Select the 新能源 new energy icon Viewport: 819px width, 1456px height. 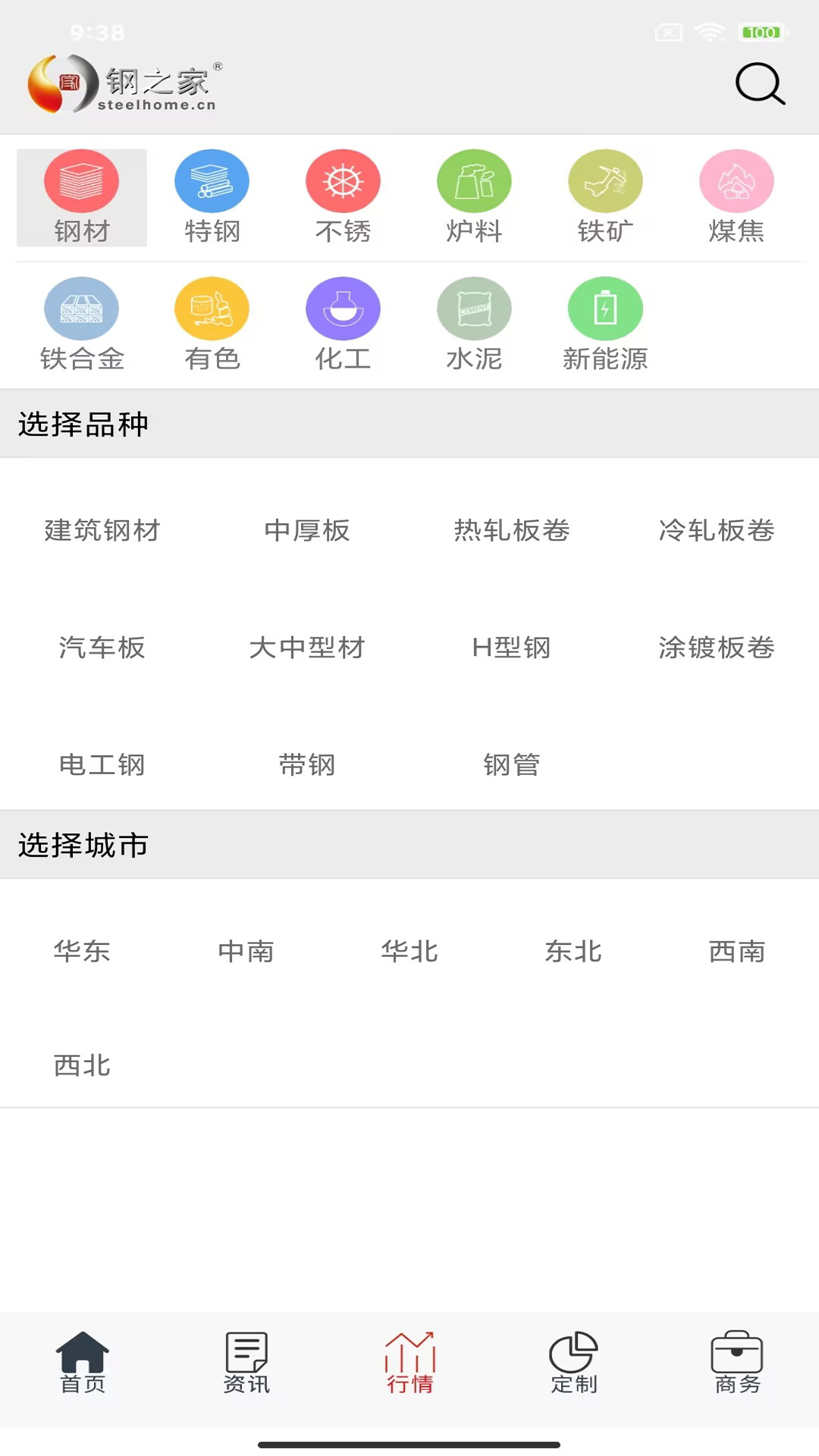pos(605,325)
